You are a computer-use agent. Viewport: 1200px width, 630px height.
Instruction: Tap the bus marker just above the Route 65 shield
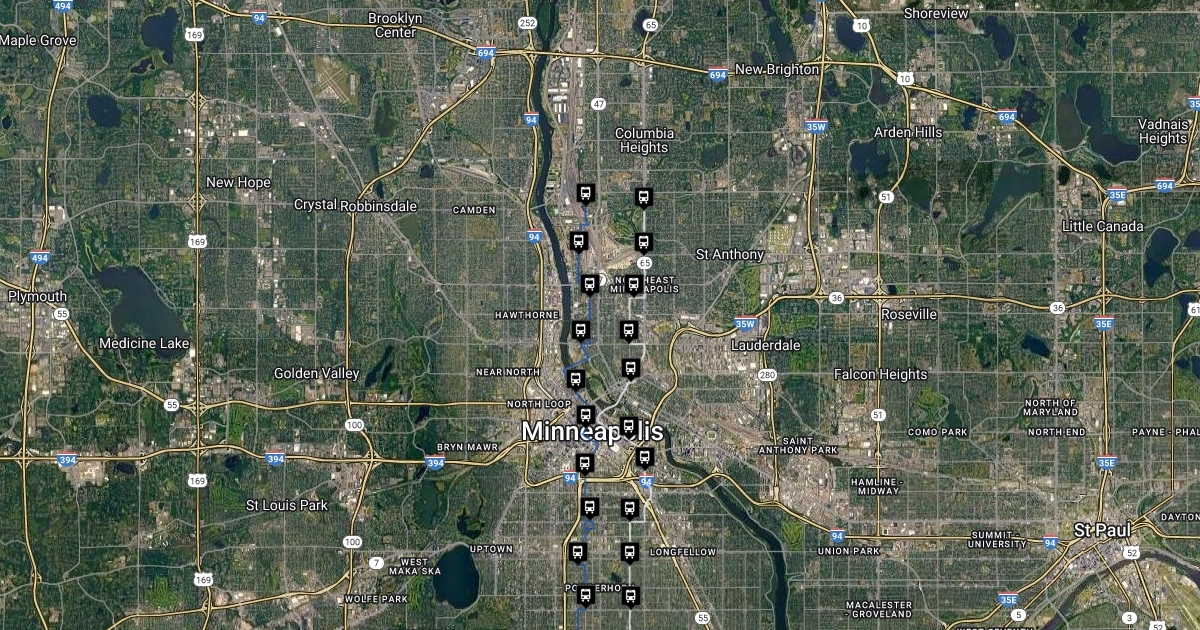click(644, 242)
